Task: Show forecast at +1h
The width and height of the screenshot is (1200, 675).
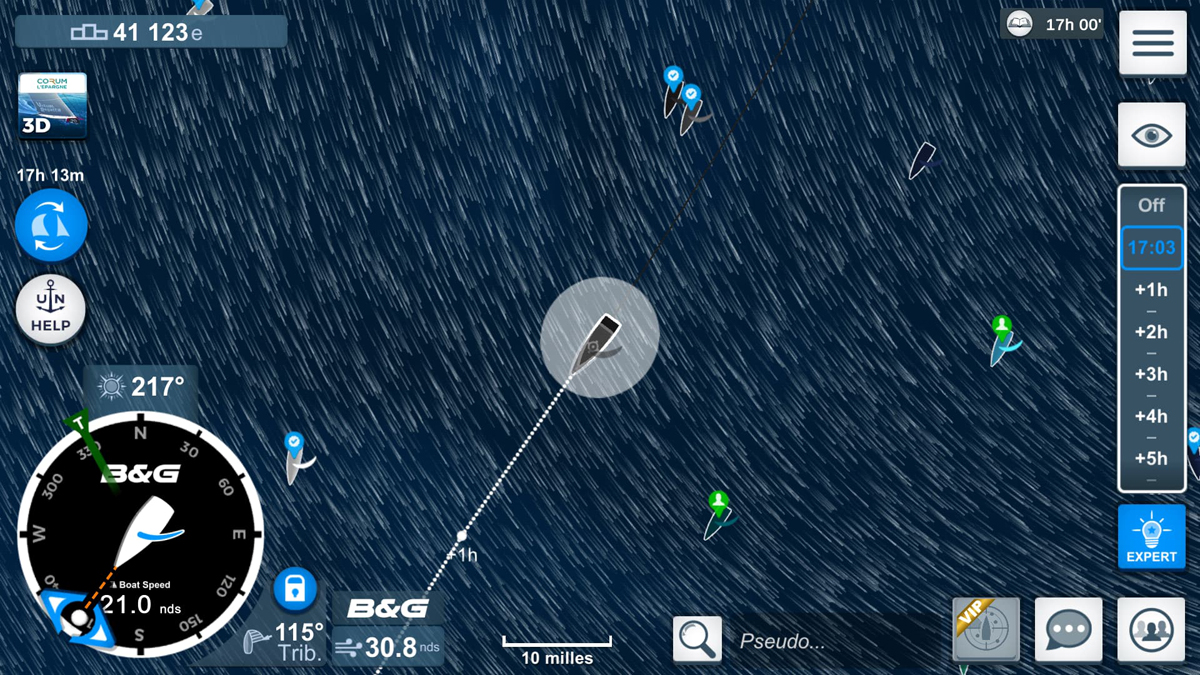Action: 1151,290
